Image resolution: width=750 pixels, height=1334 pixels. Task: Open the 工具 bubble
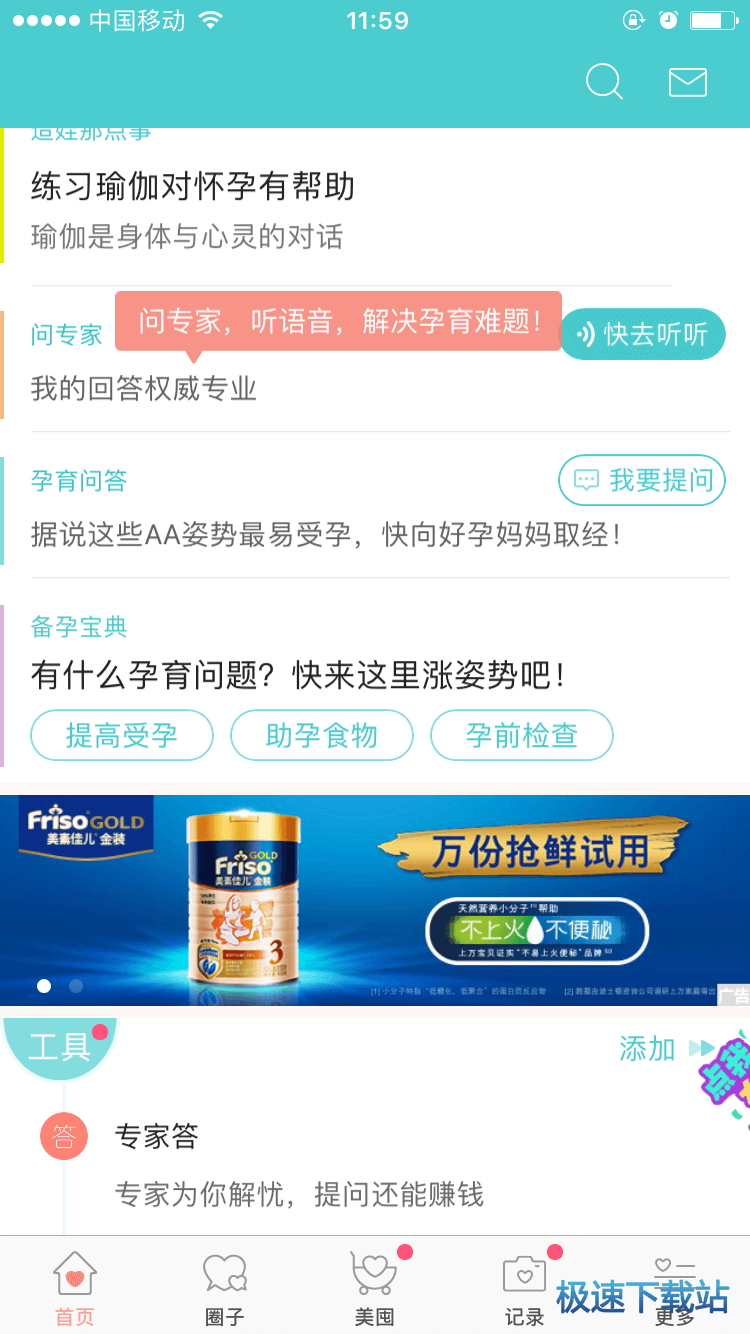click(60, 1045)
